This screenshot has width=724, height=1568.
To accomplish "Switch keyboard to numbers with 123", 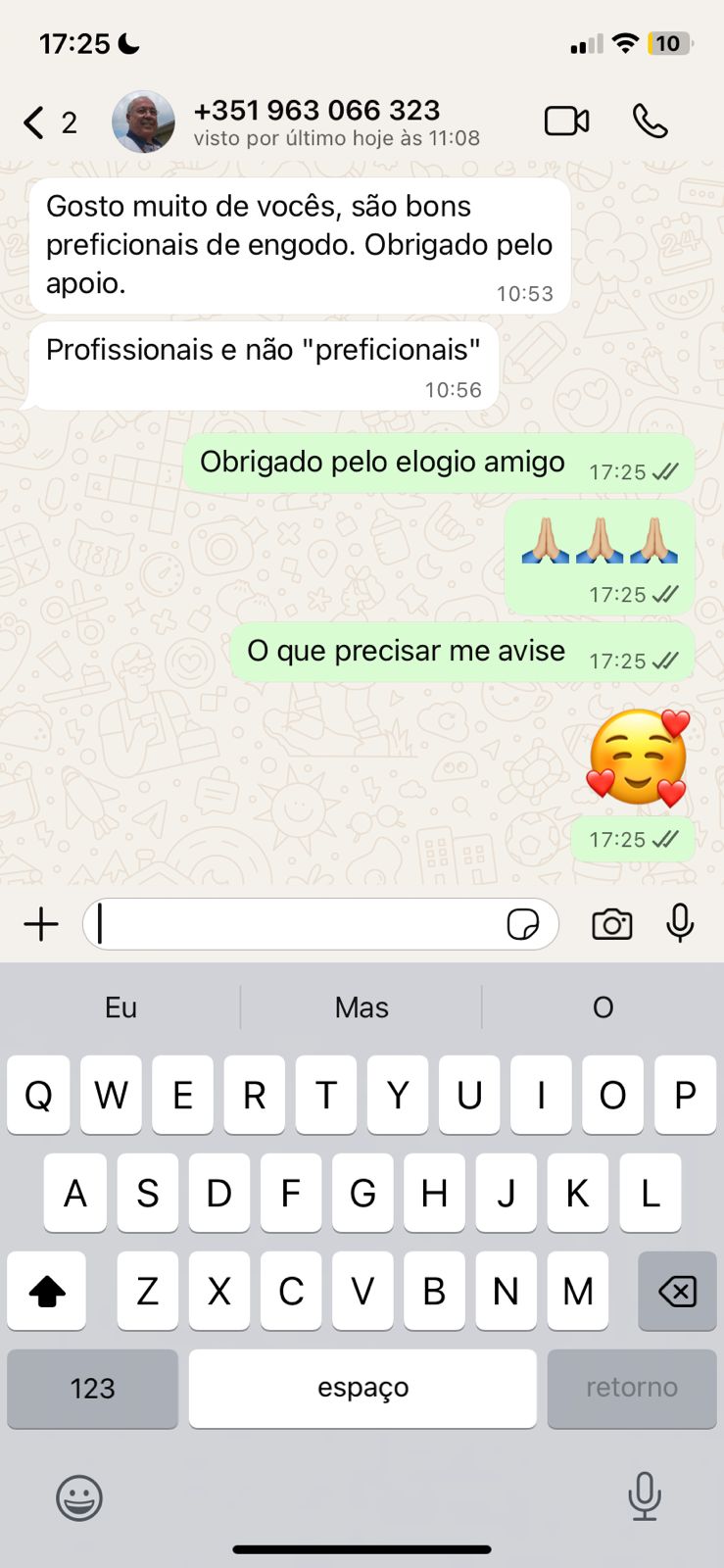I will tap(92, 1388).
